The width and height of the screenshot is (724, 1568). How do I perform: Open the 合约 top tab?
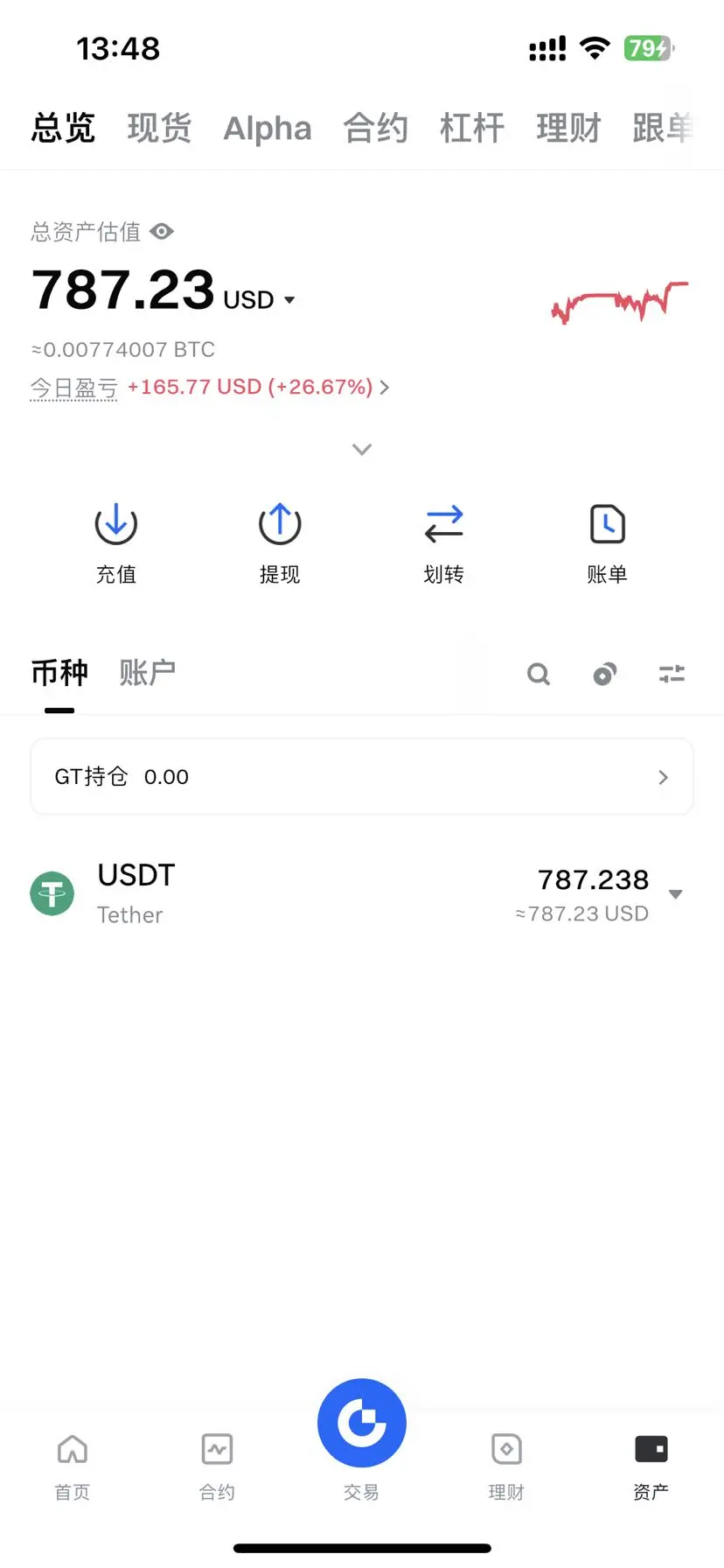pos(375,129)
